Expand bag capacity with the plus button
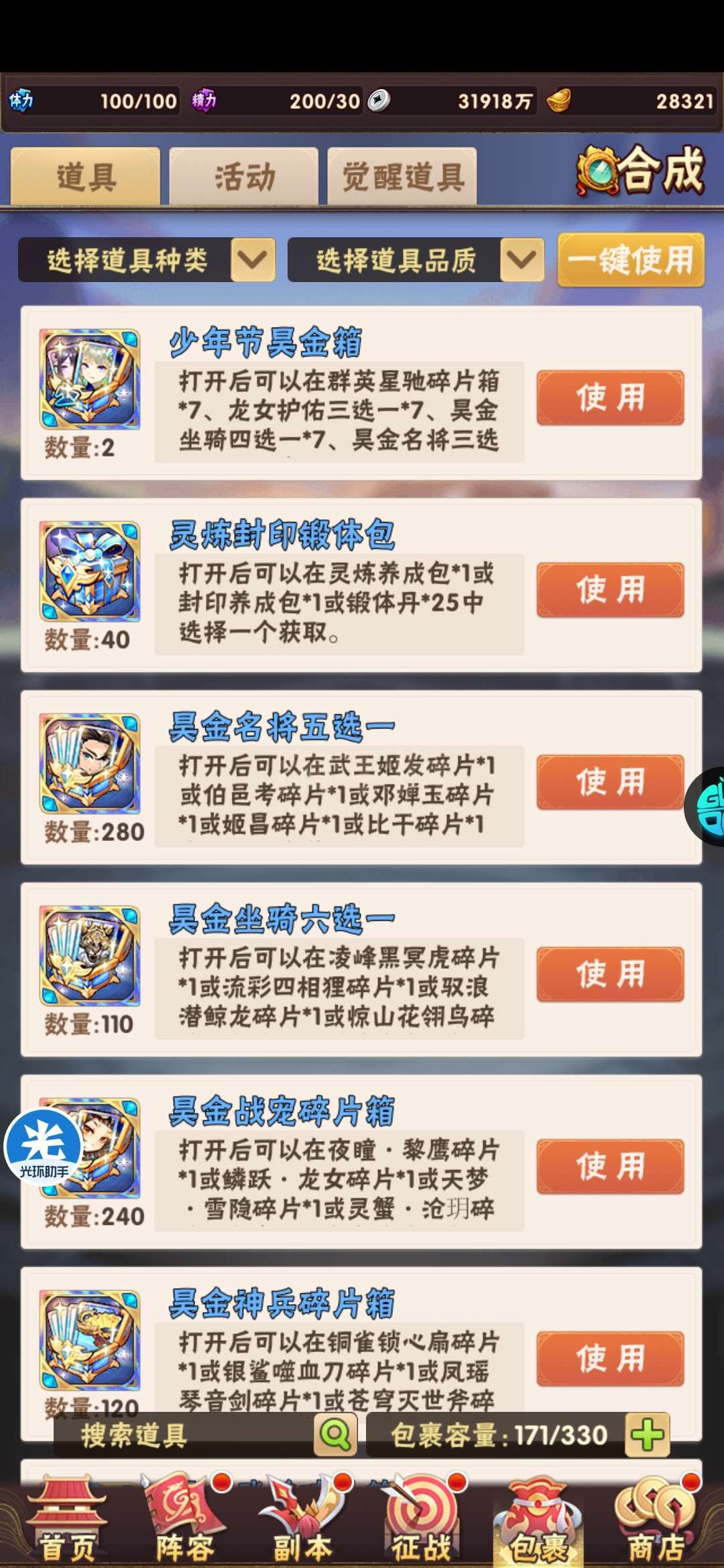This screenshot has width=724, height=1568. [x=647, y=1435]
